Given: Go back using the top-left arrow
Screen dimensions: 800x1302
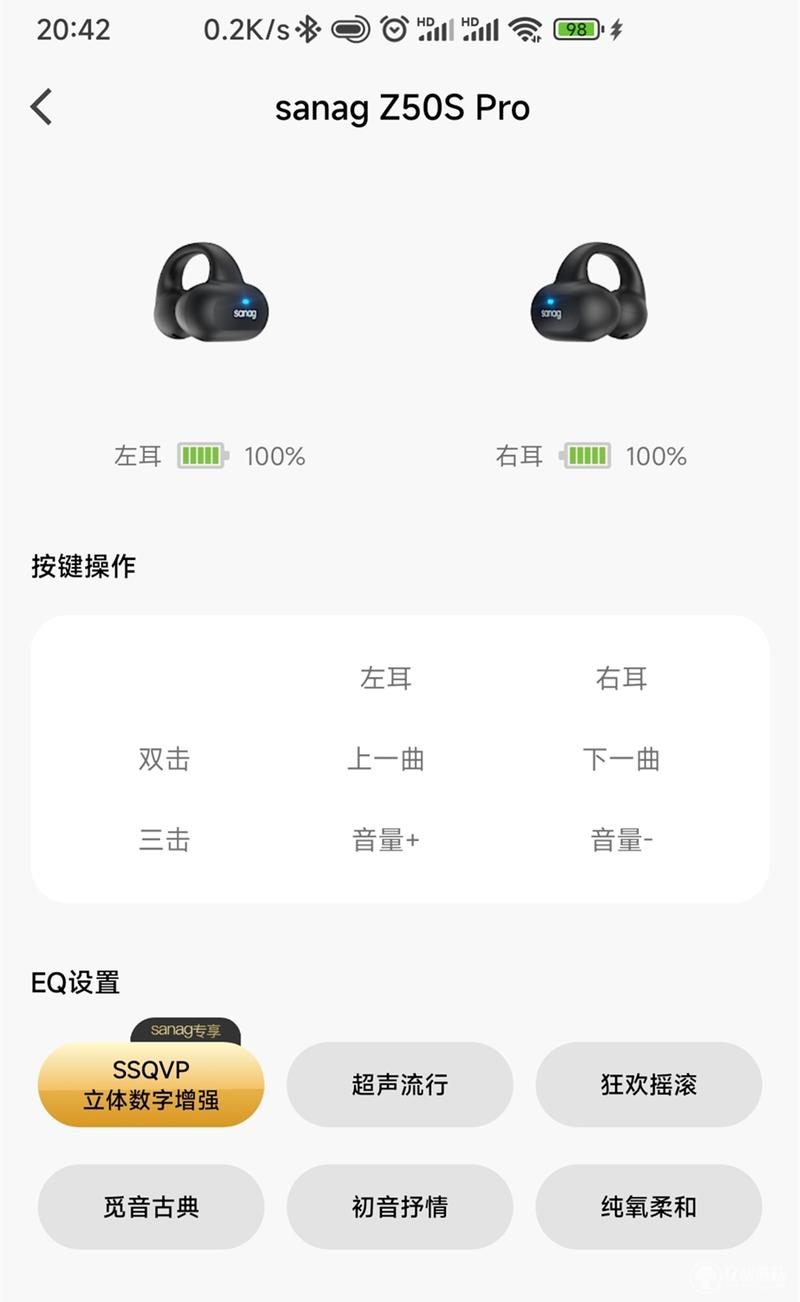Looking at the screenshot, I should (41, 107).
